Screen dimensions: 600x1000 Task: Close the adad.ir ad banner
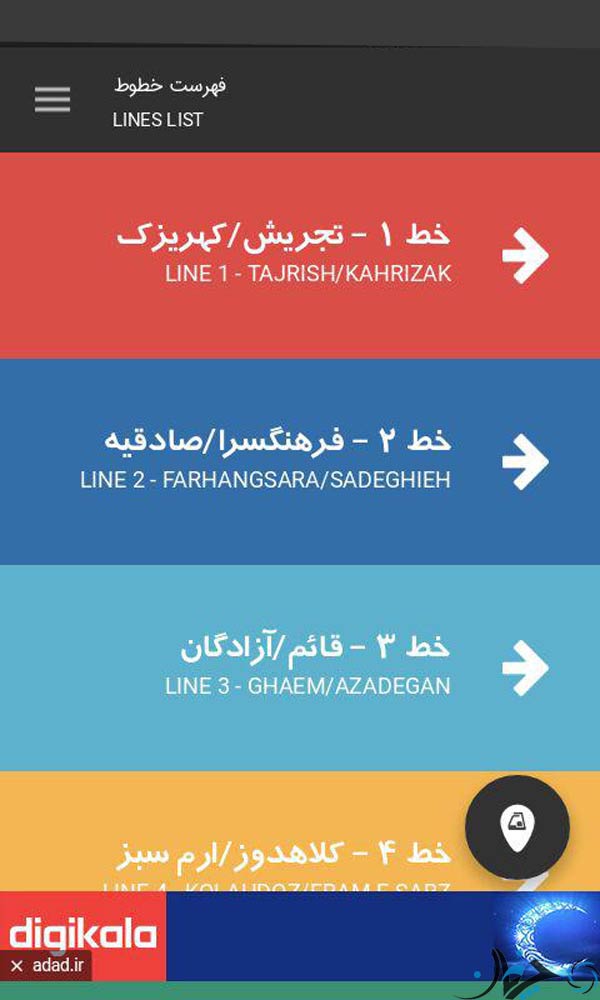tap(17, 966)
